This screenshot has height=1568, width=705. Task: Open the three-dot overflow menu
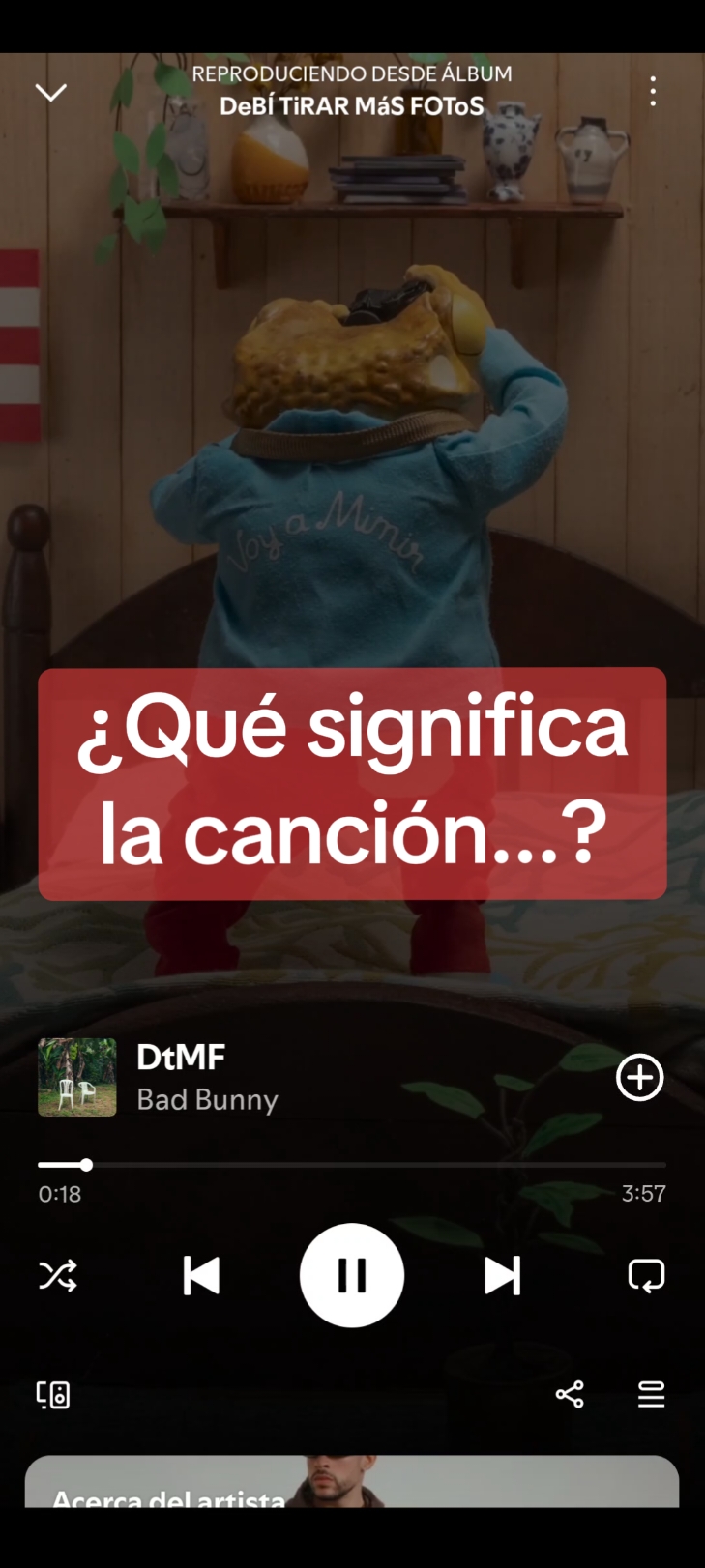653,91
